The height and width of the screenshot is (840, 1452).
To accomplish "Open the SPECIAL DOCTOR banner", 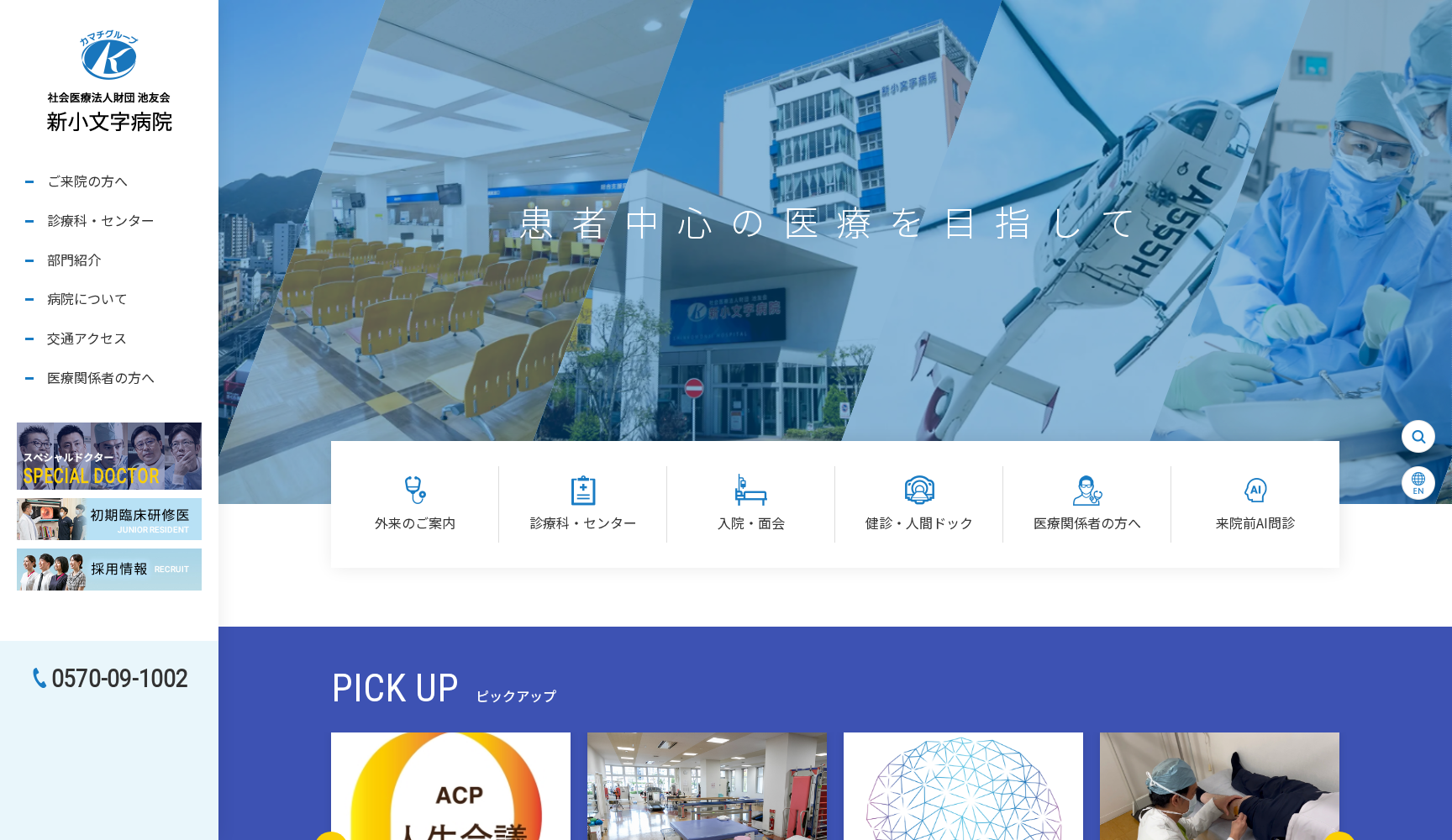I will click(x=109, y=456).
